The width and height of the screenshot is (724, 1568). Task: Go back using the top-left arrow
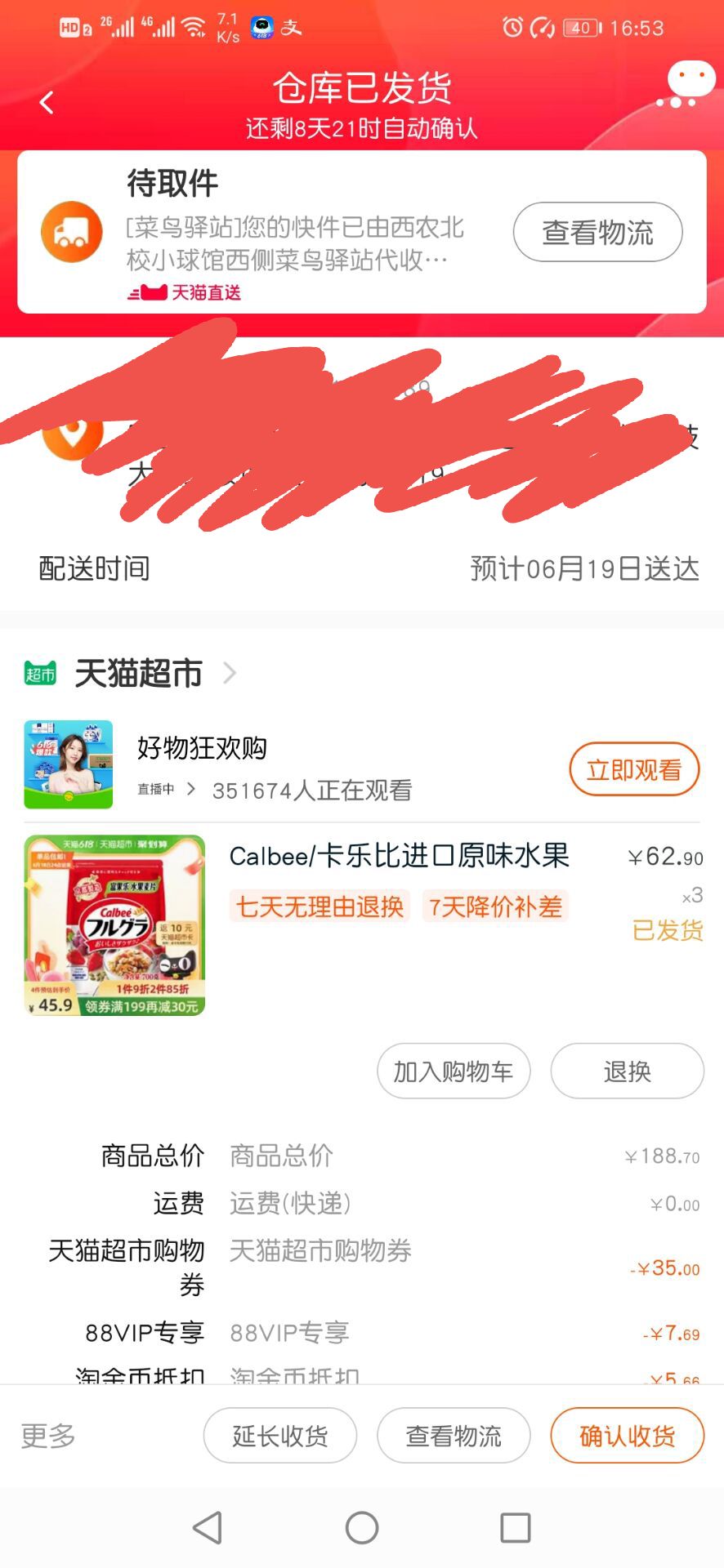pos(47,103)
